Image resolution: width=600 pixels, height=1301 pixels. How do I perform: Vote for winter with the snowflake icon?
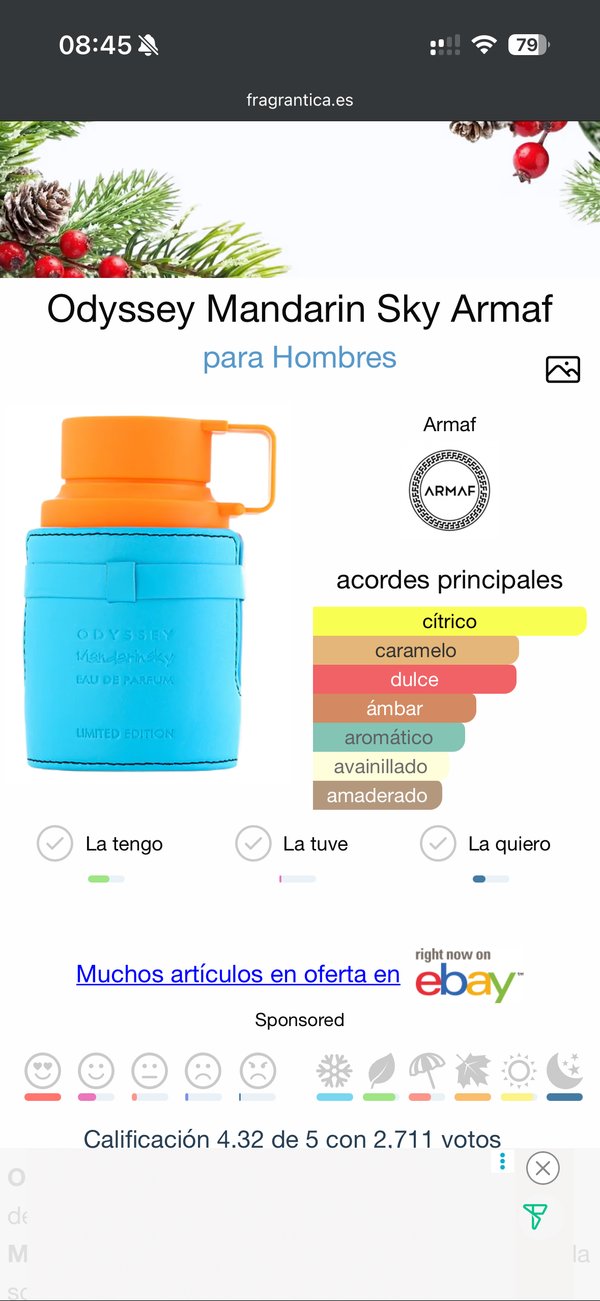(x=334, y=1072)
